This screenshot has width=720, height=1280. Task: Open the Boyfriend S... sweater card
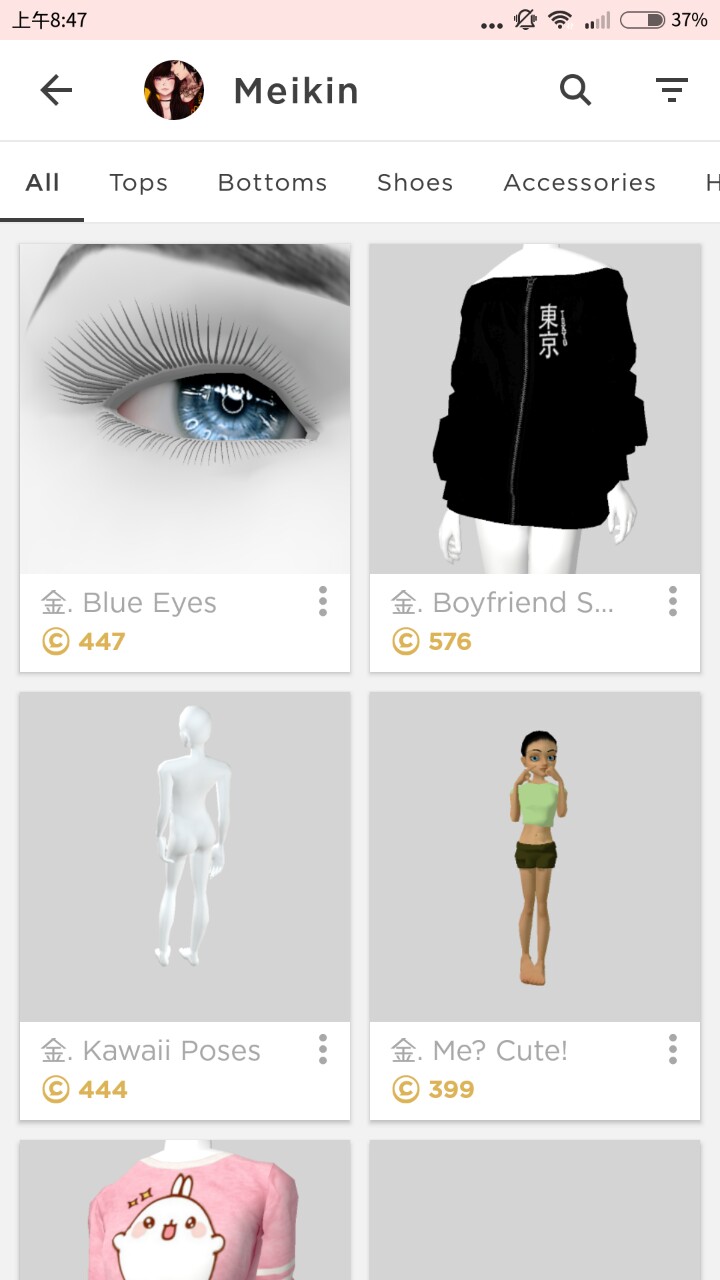pos(535,410)
